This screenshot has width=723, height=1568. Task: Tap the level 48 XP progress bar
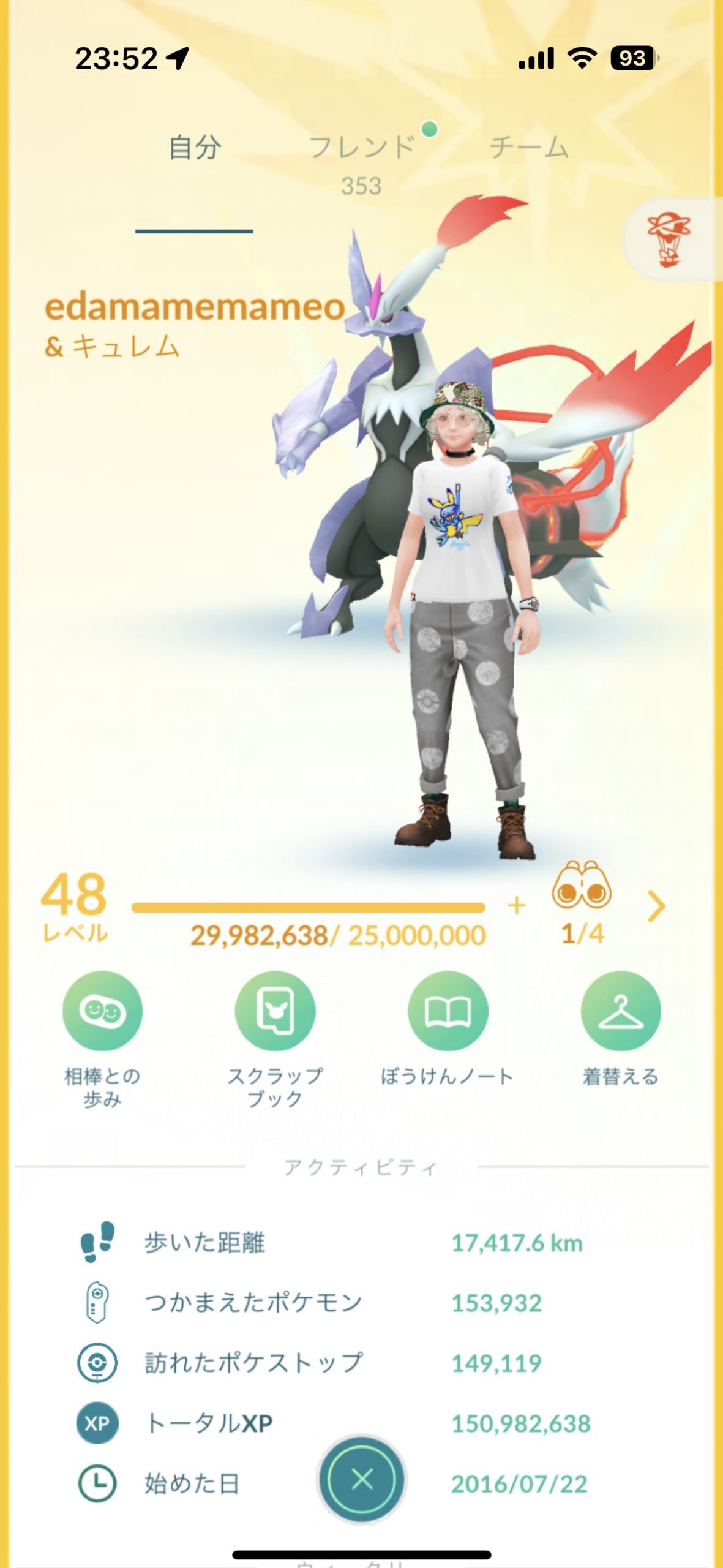click(x=308, y=908)
